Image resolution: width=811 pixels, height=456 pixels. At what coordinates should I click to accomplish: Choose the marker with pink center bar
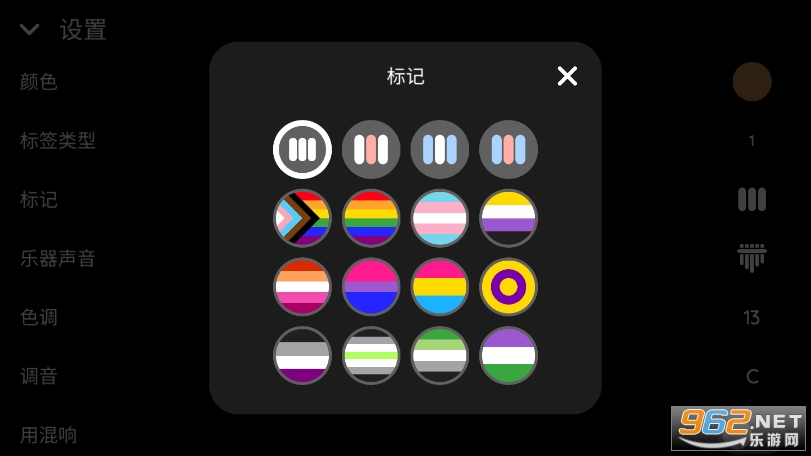click(x=371, y=149)
